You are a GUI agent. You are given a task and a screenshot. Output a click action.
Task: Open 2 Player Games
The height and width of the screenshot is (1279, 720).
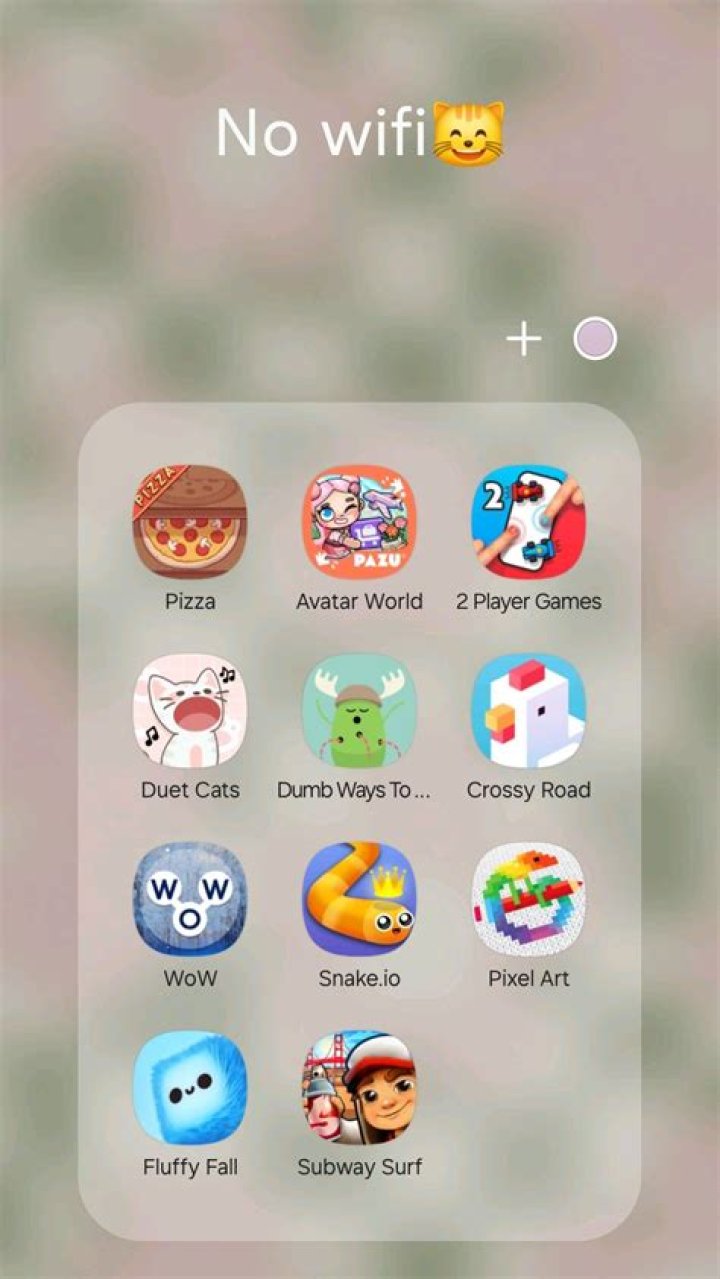point(529,521)
